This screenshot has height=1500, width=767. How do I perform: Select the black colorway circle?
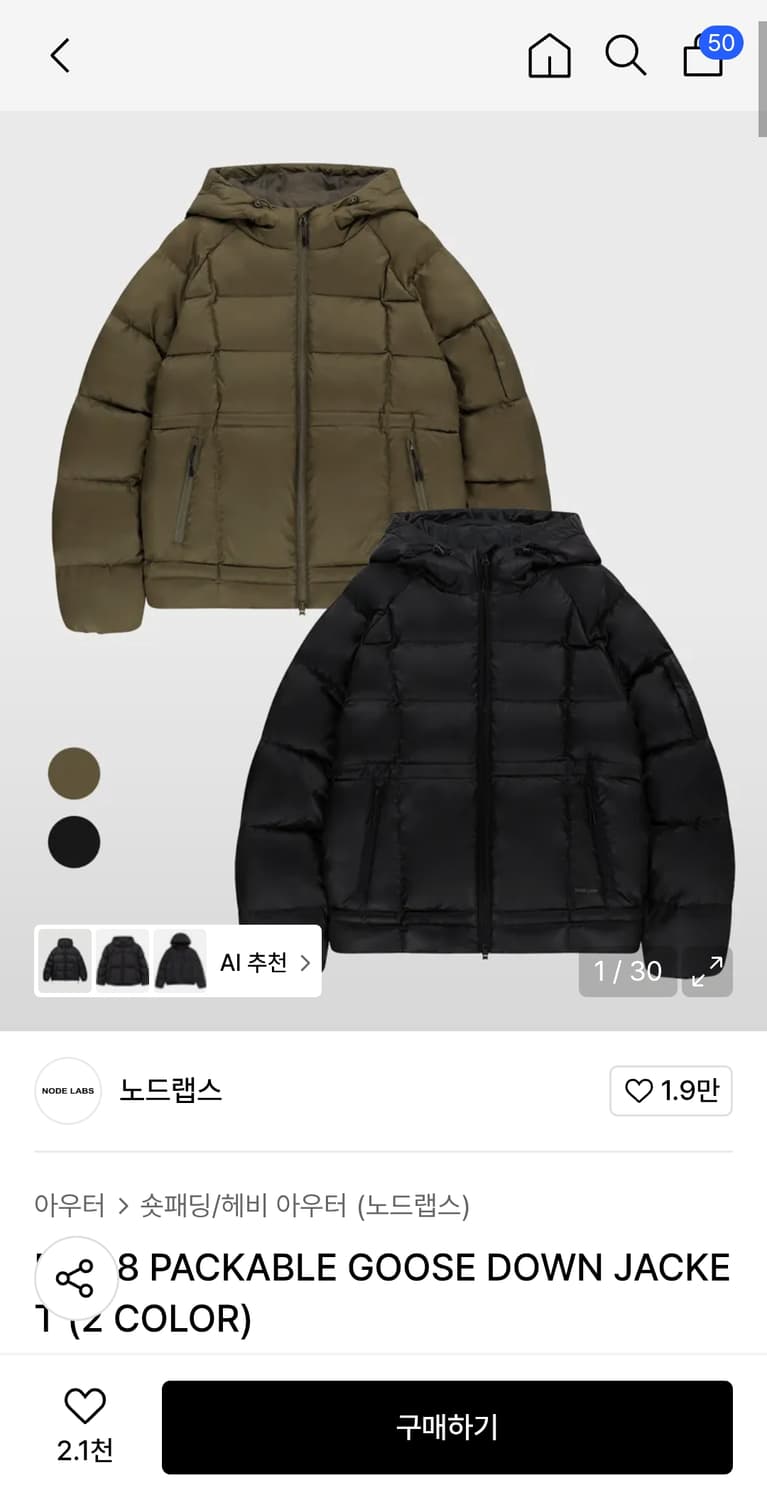pyautogui.click(x=74, y=841)
